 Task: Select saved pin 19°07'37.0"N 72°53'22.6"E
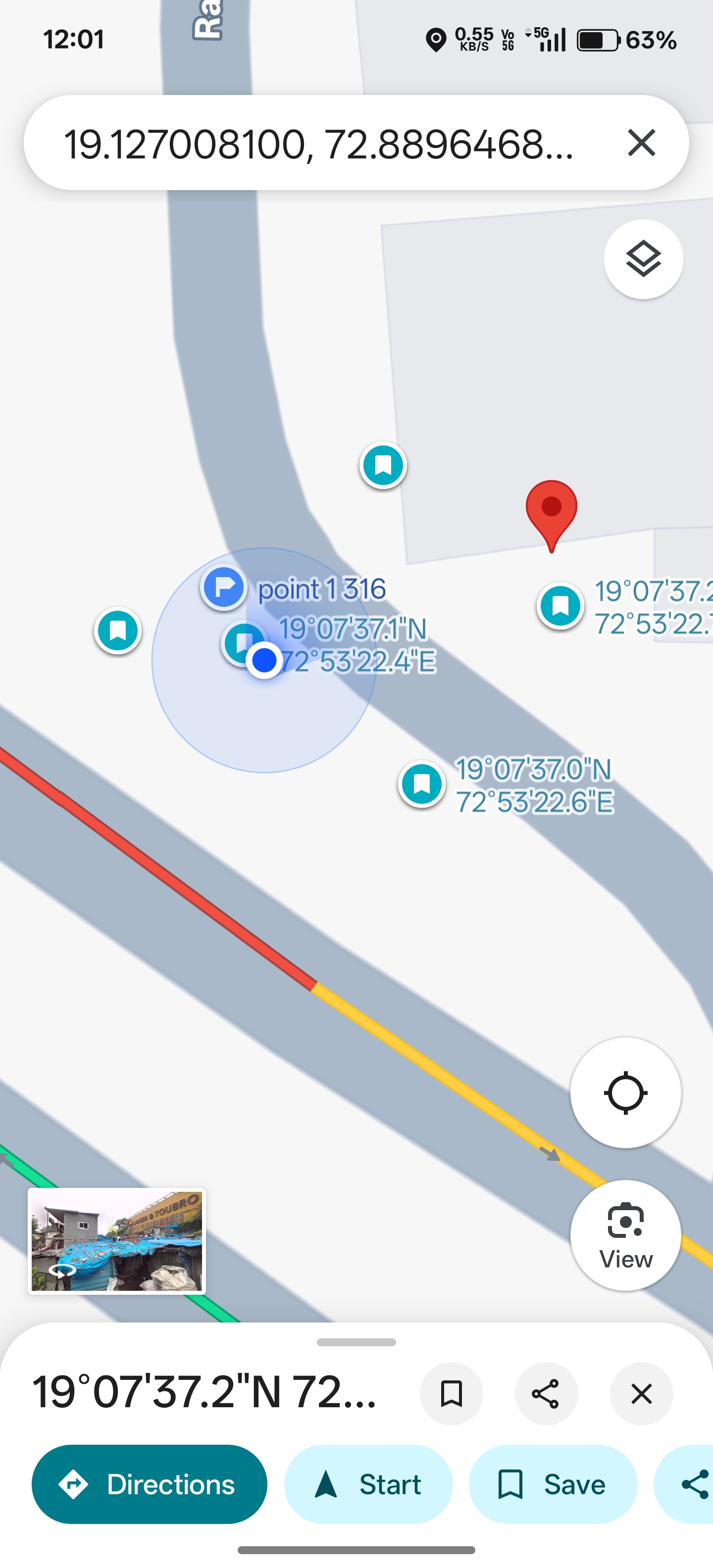[x=421, y=784]
